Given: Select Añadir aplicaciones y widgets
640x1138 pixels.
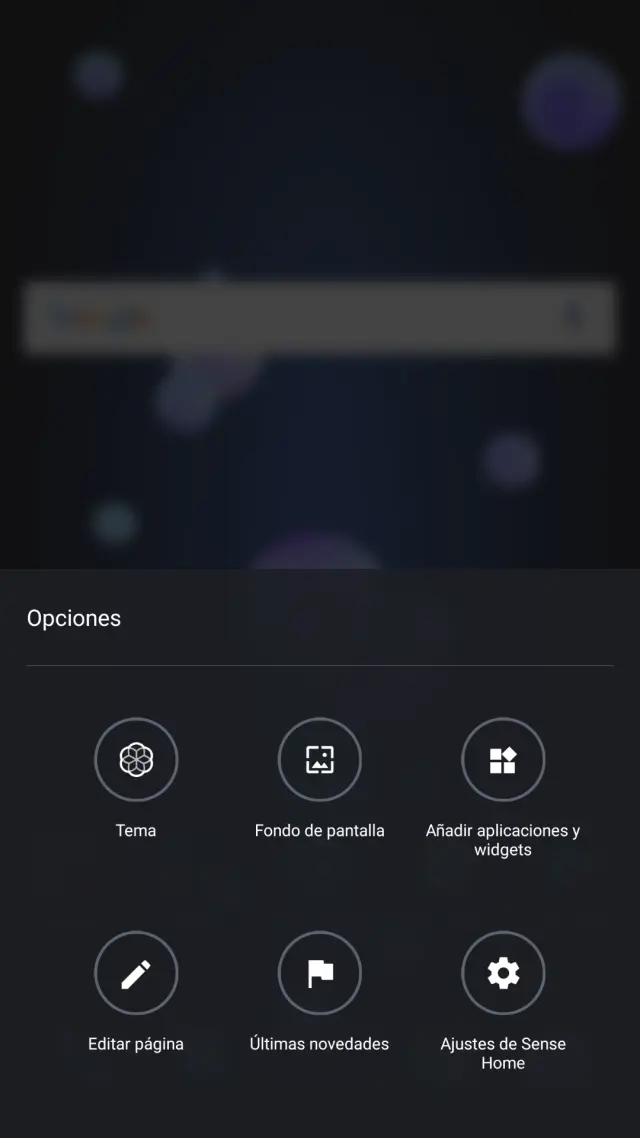Looking at the screenshot, I should click(503, 760).
